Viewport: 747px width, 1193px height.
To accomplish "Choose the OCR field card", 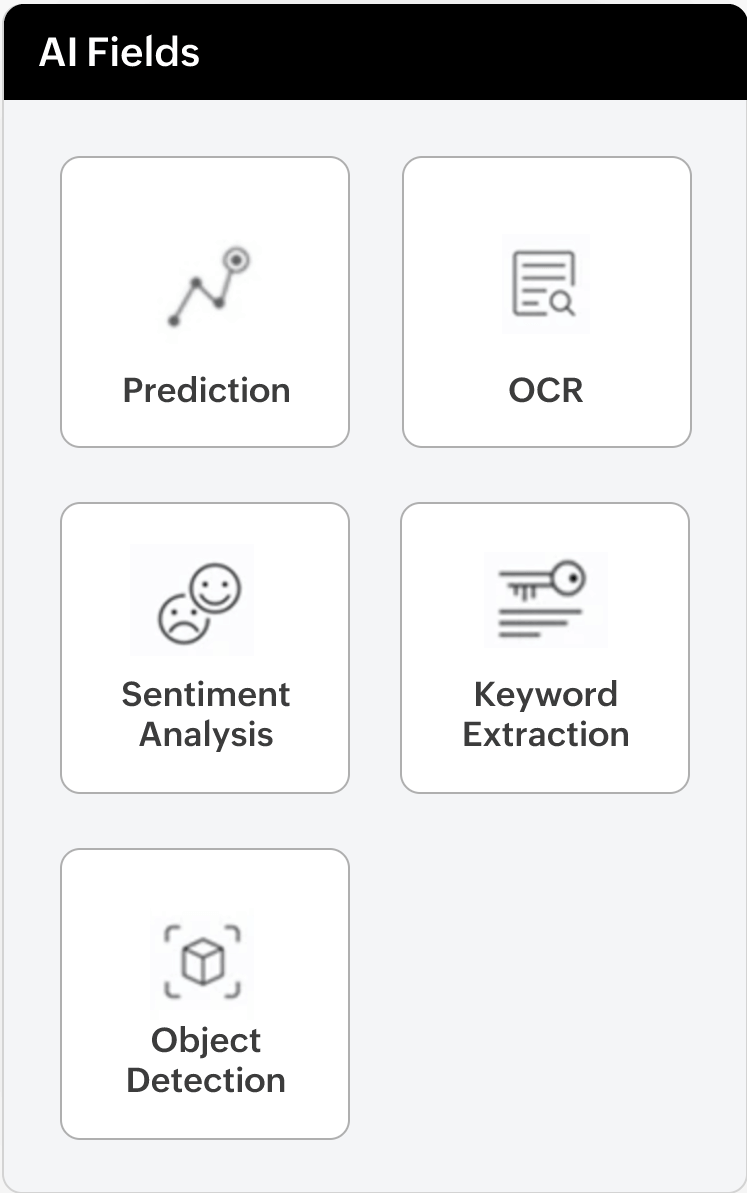I will pos(546,302).
